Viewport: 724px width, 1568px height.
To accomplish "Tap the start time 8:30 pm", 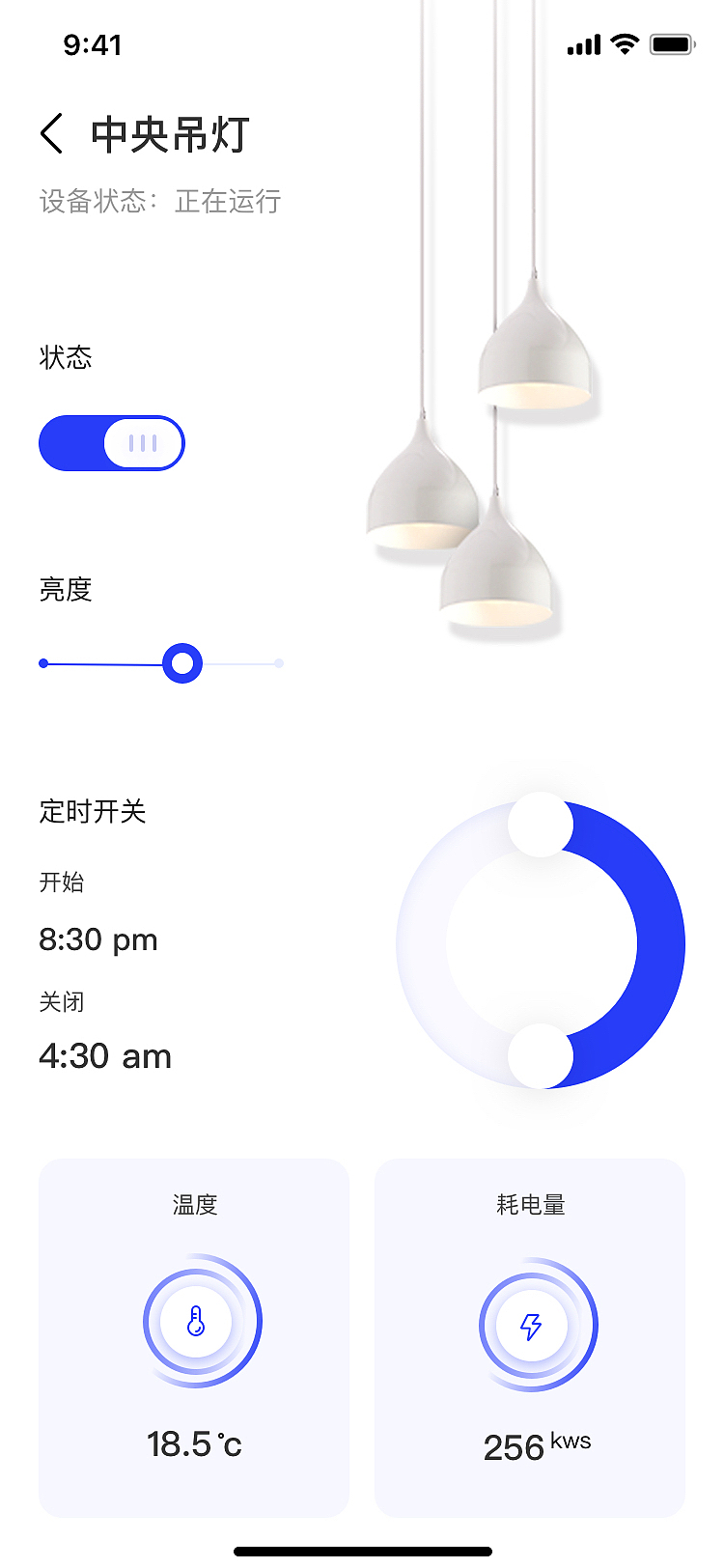I will pos(97,938).
